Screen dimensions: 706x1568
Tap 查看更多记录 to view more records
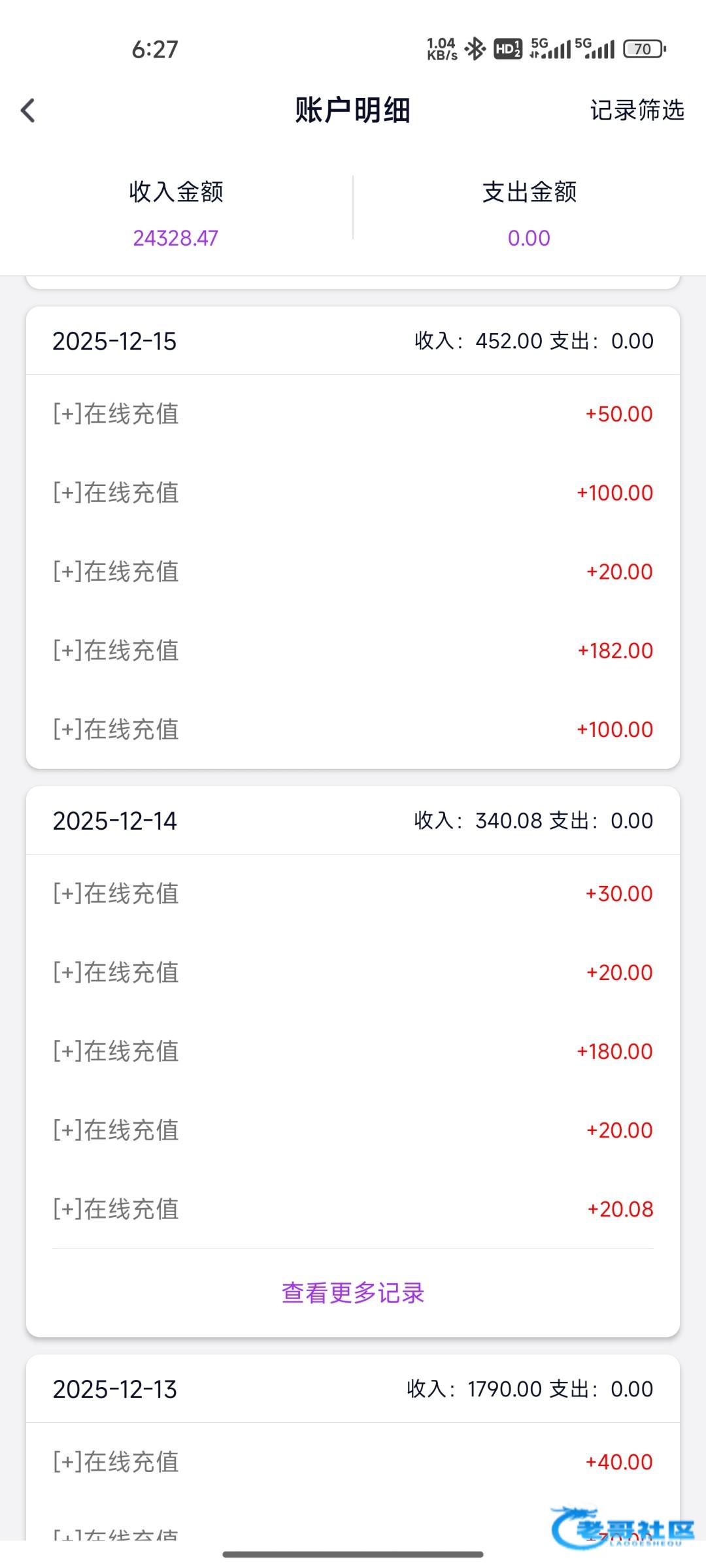353,1293
